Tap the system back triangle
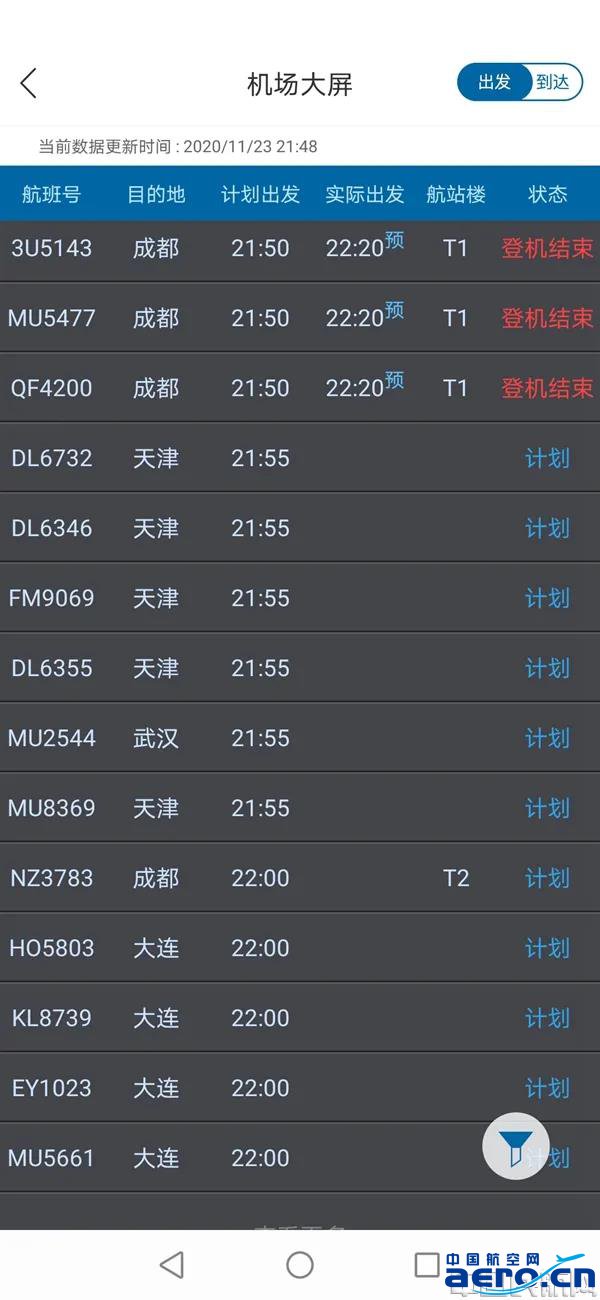Image resolution: width=600 pixels, height=1300 pixels. pyautogui.click(x=172, y=1265)
